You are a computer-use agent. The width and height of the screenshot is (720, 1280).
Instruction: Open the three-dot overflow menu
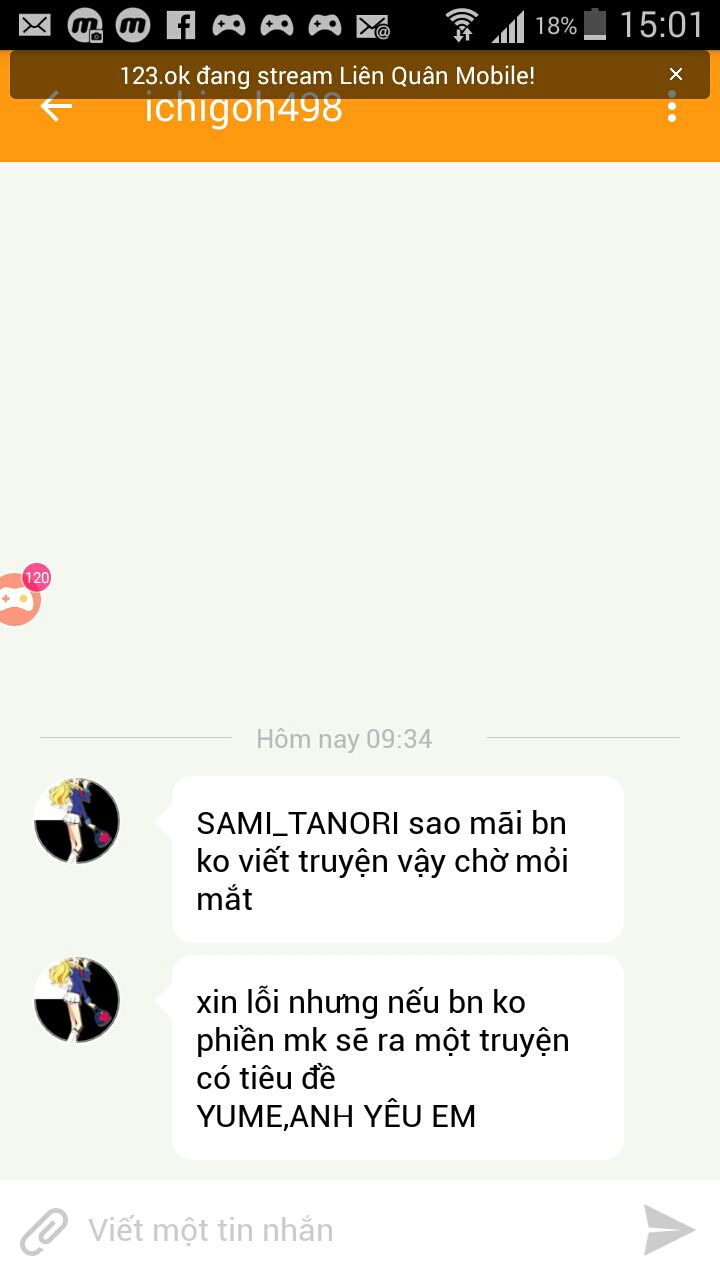point(672,108)
